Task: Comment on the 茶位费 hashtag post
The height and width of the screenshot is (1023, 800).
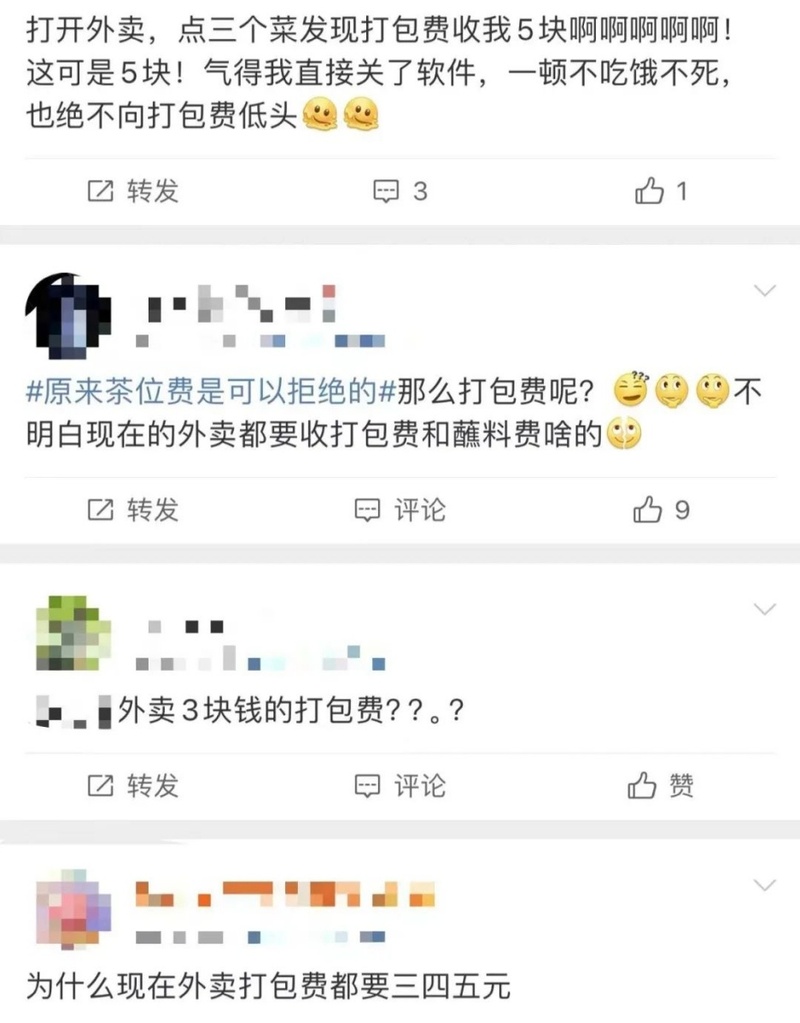Action: point(400,510)
